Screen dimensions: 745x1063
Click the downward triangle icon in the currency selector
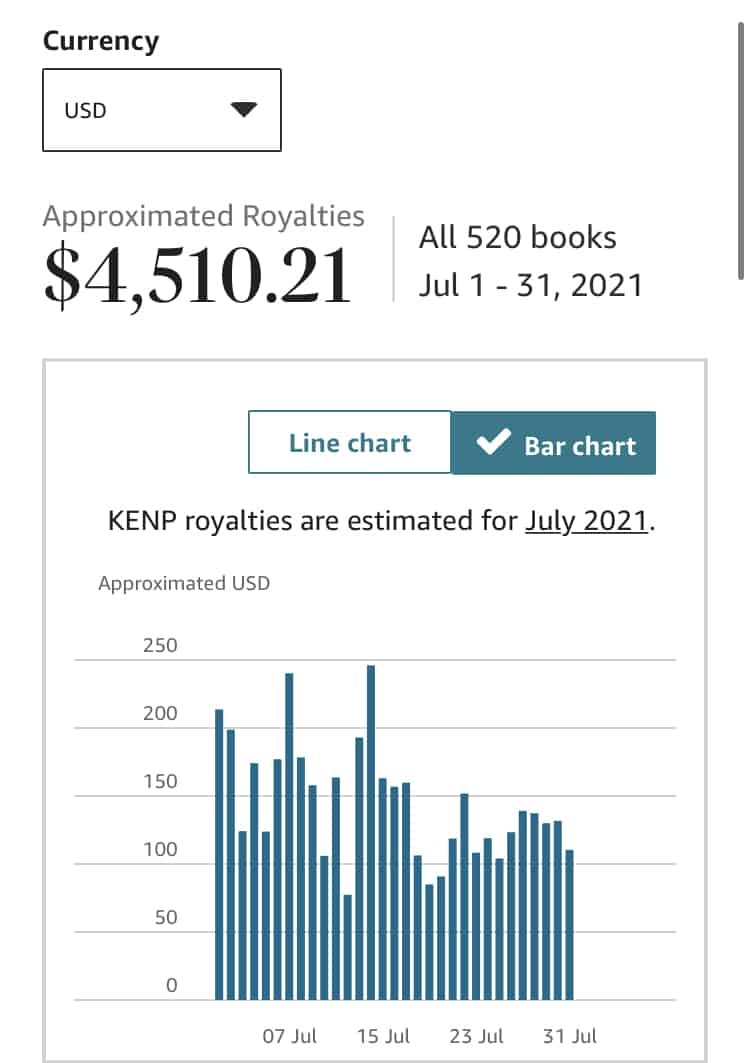243,110
